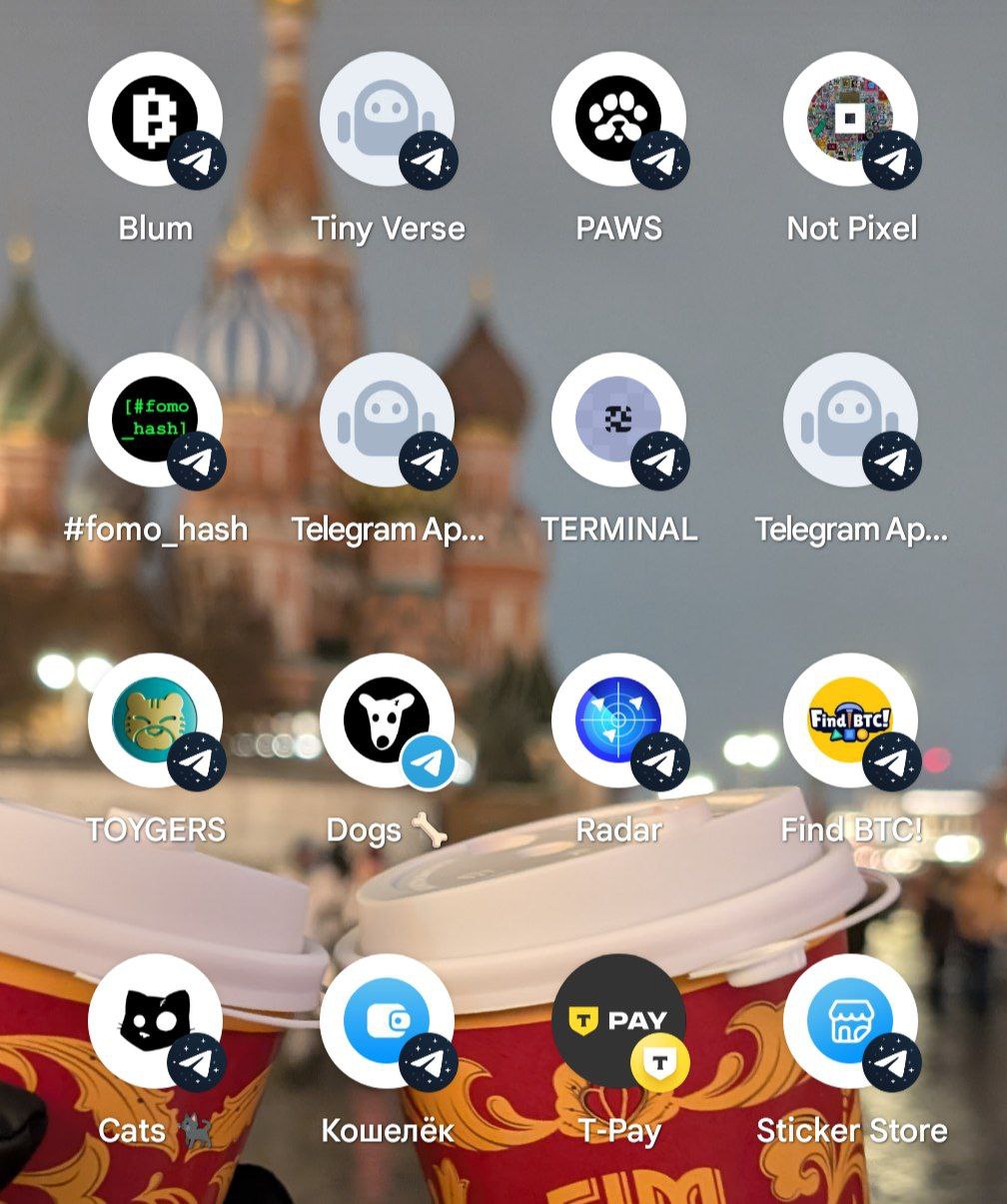Launch the Dogs app
The width and height of the screenshot is (1007, 1204).
point(387,720)
